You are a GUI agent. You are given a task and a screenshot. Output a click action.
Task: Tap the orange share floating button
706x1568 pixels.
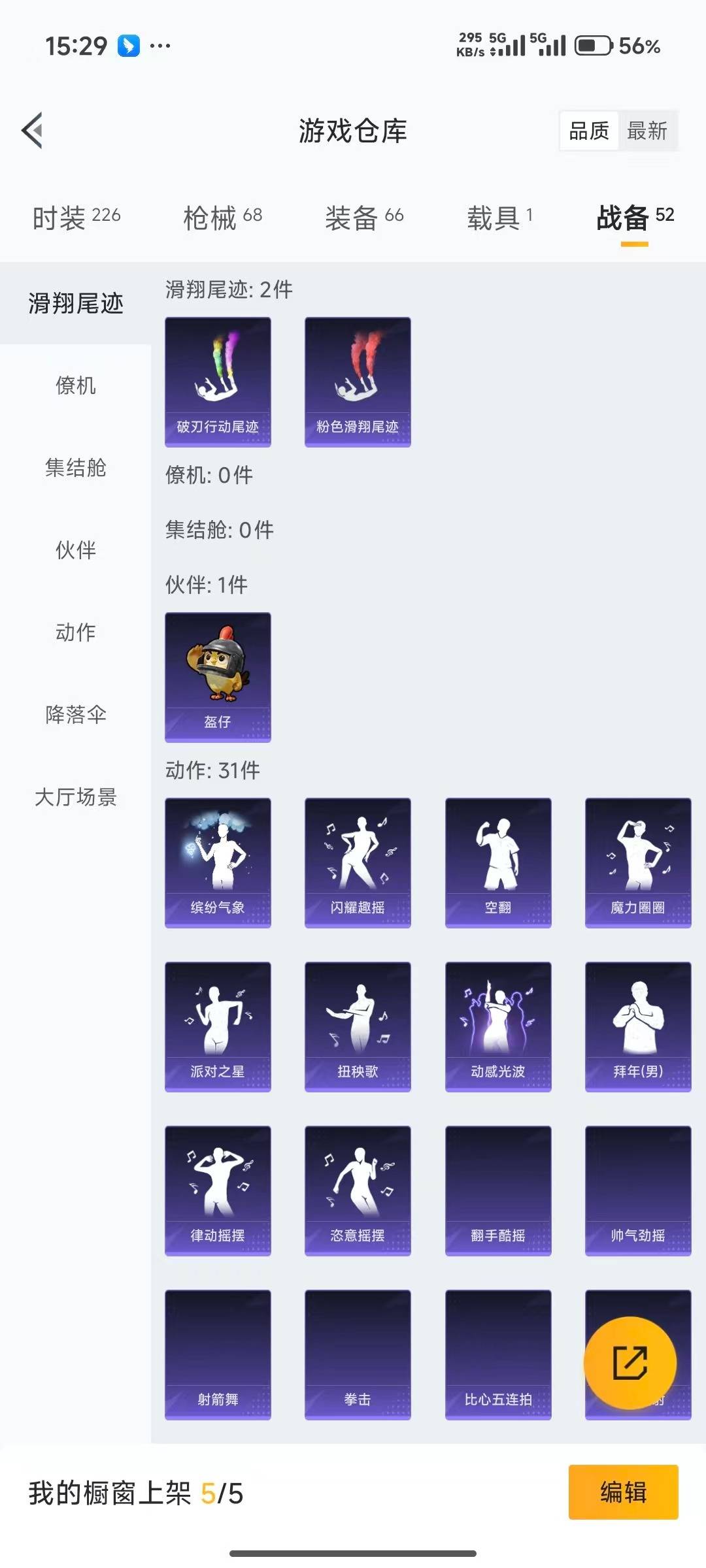pos(630,1362)
